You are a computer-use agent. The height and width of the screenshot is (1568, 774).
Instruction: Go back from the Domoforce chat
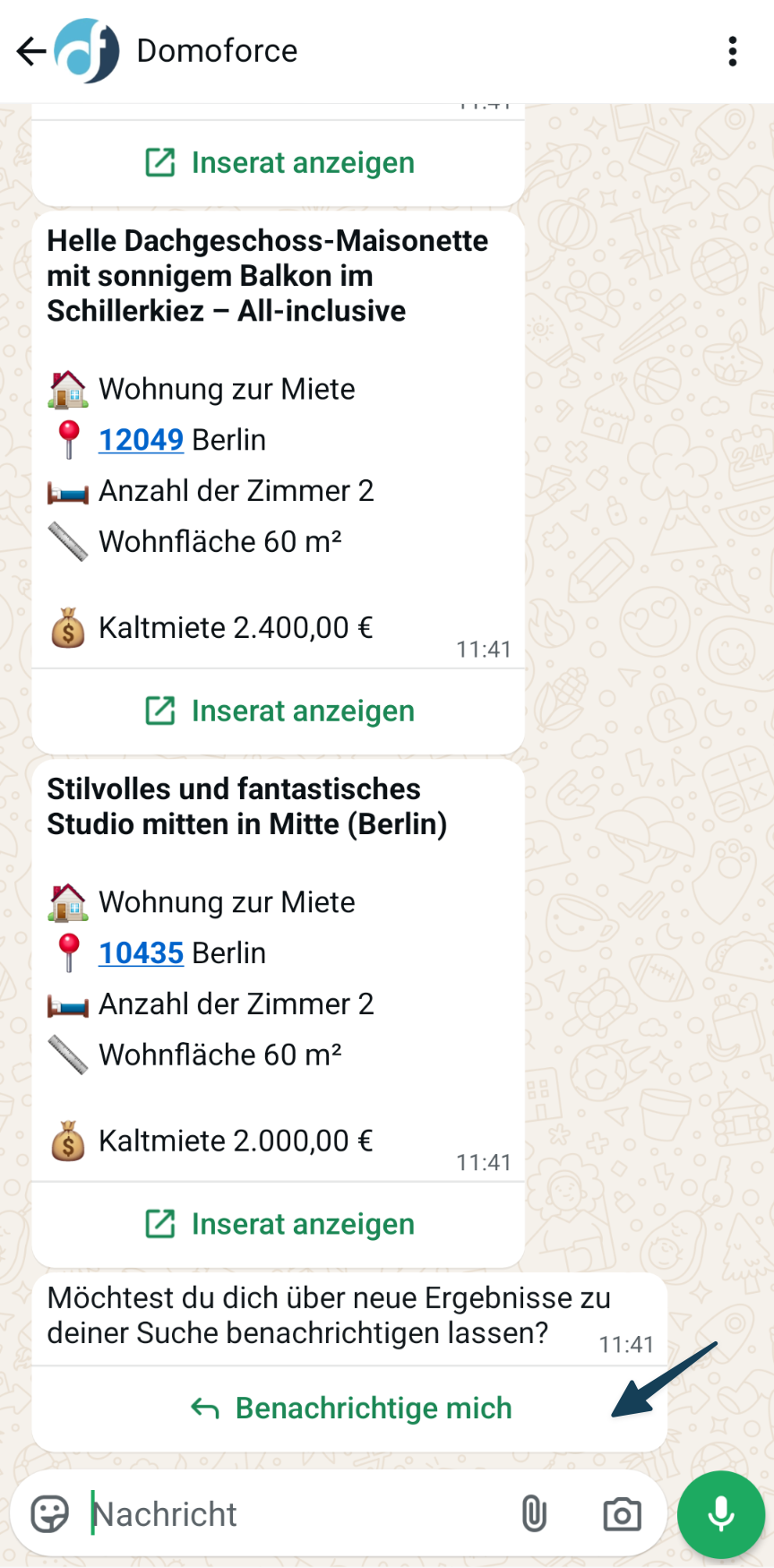(x=31, y=51)
